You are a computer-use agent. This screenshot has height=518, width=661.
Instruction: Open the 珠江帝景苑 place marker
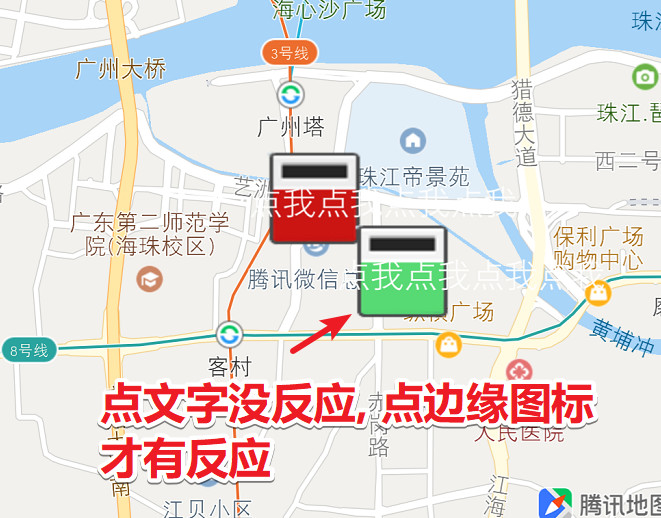tap(411, 141)
